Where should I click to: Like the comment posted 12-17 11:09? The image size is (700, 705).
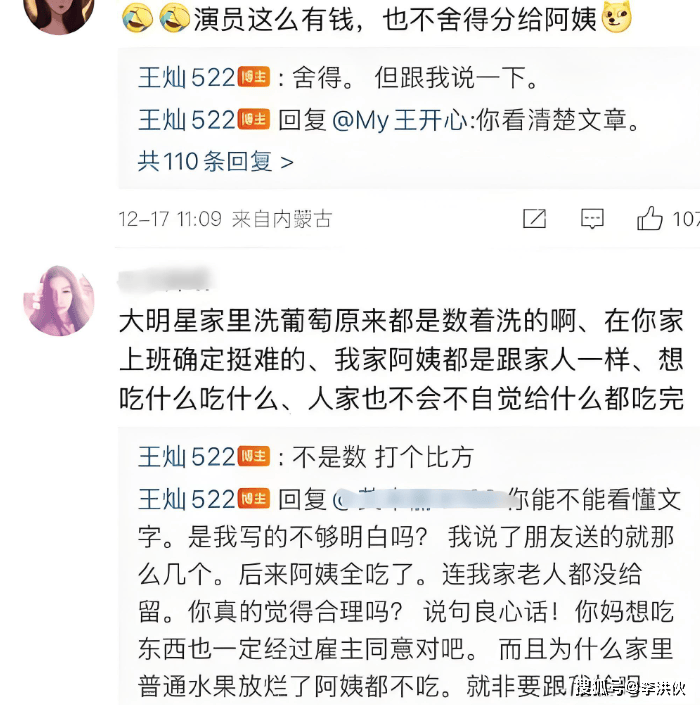pos(650,218)
